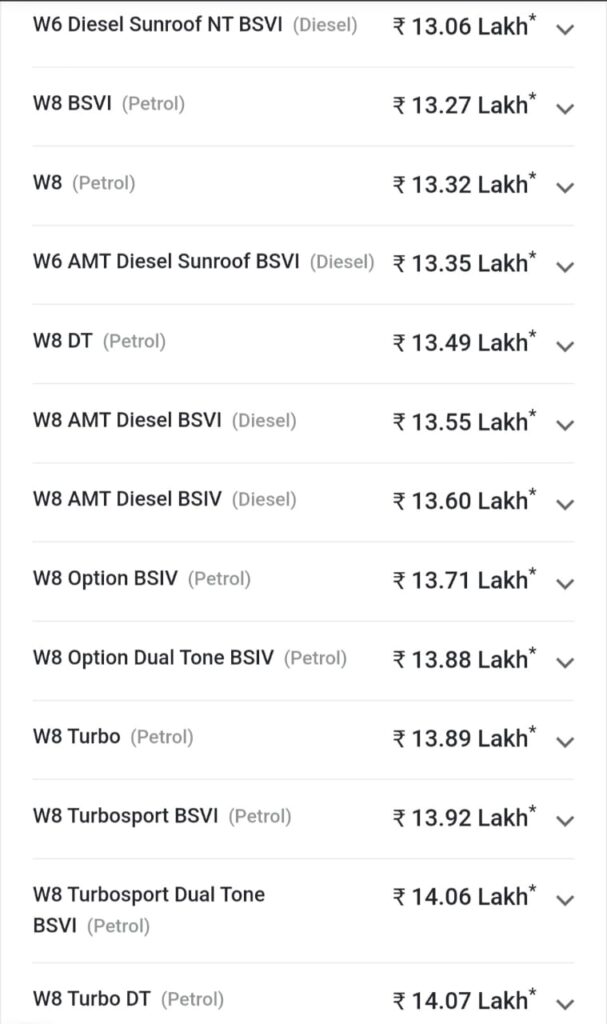The image size is (607, 1024).
Task: Expand W6 AMT Diesel Sunroof BSVI row
Action: (565, 266)
